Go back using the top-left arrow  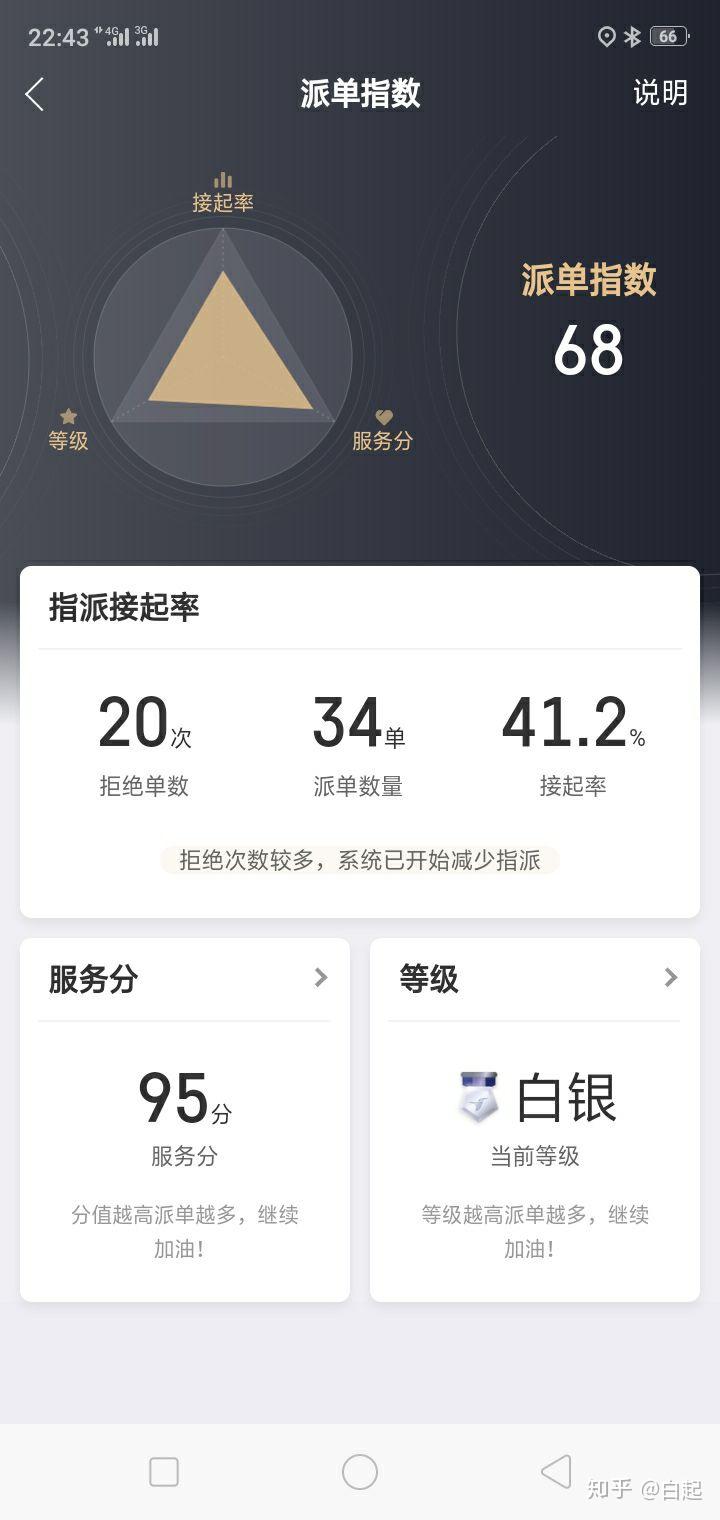pos(35,95)
